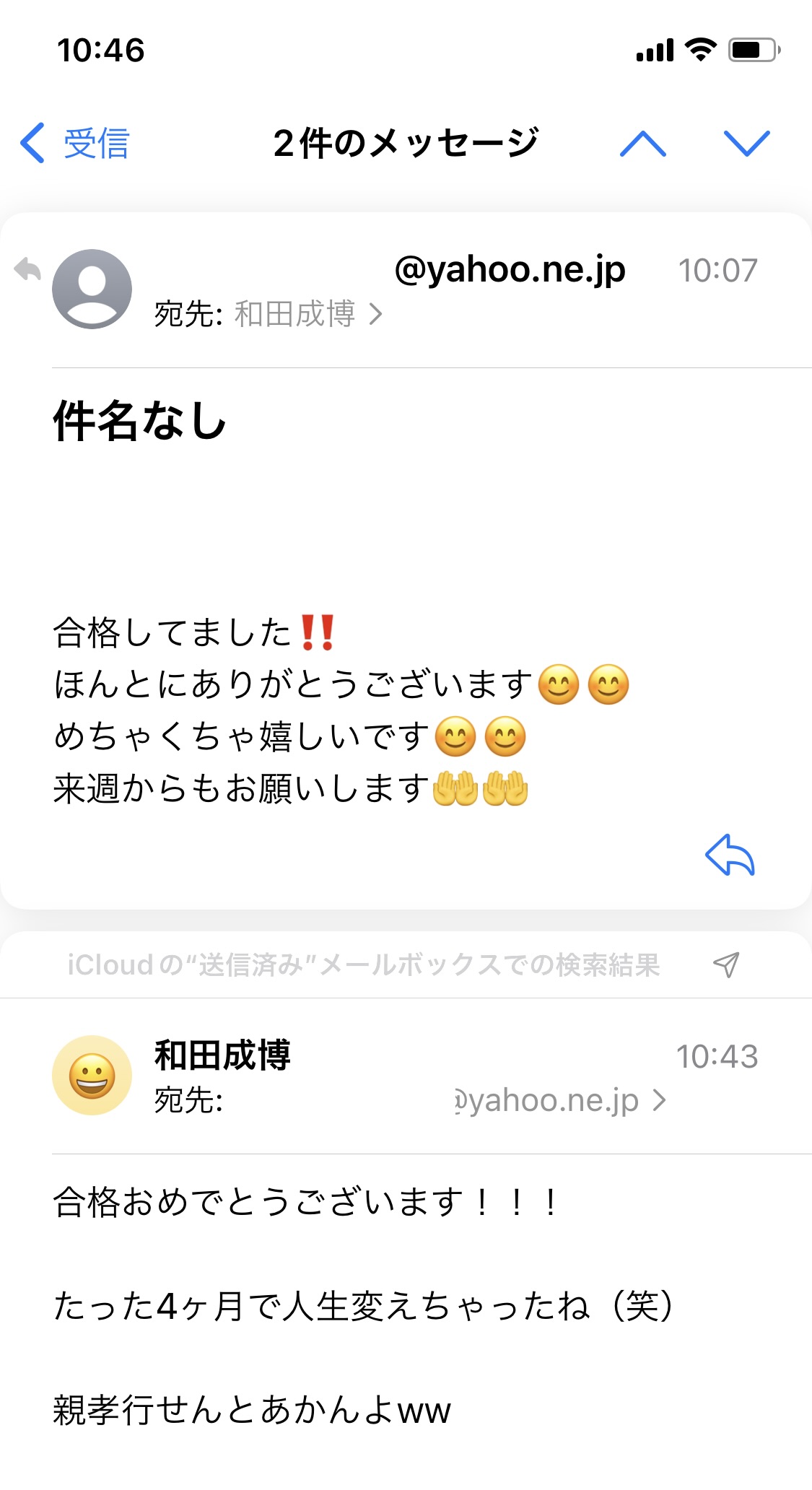Viewport: 812px width, 1490px height.
Task: Open the sender profile 和田成博
Action: 222,1055
